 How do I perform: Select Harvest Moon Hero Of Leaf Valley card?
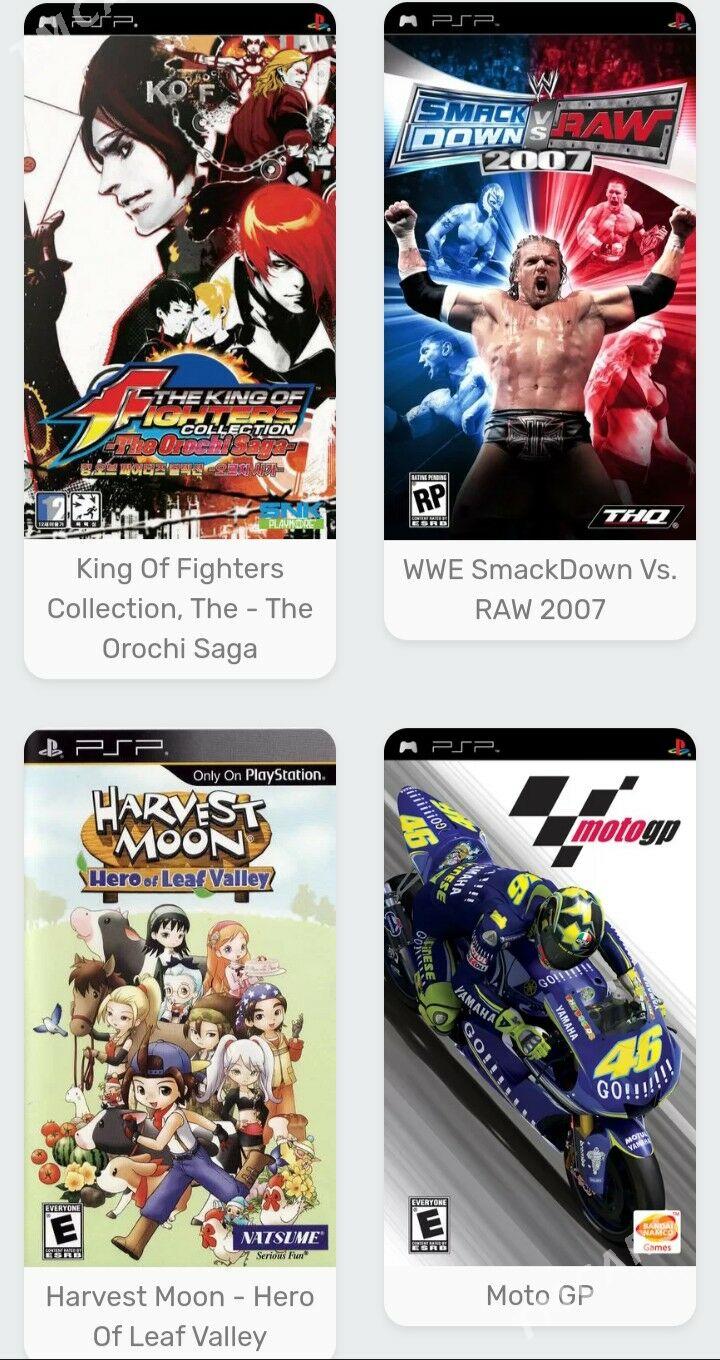tap(180, 1040)
